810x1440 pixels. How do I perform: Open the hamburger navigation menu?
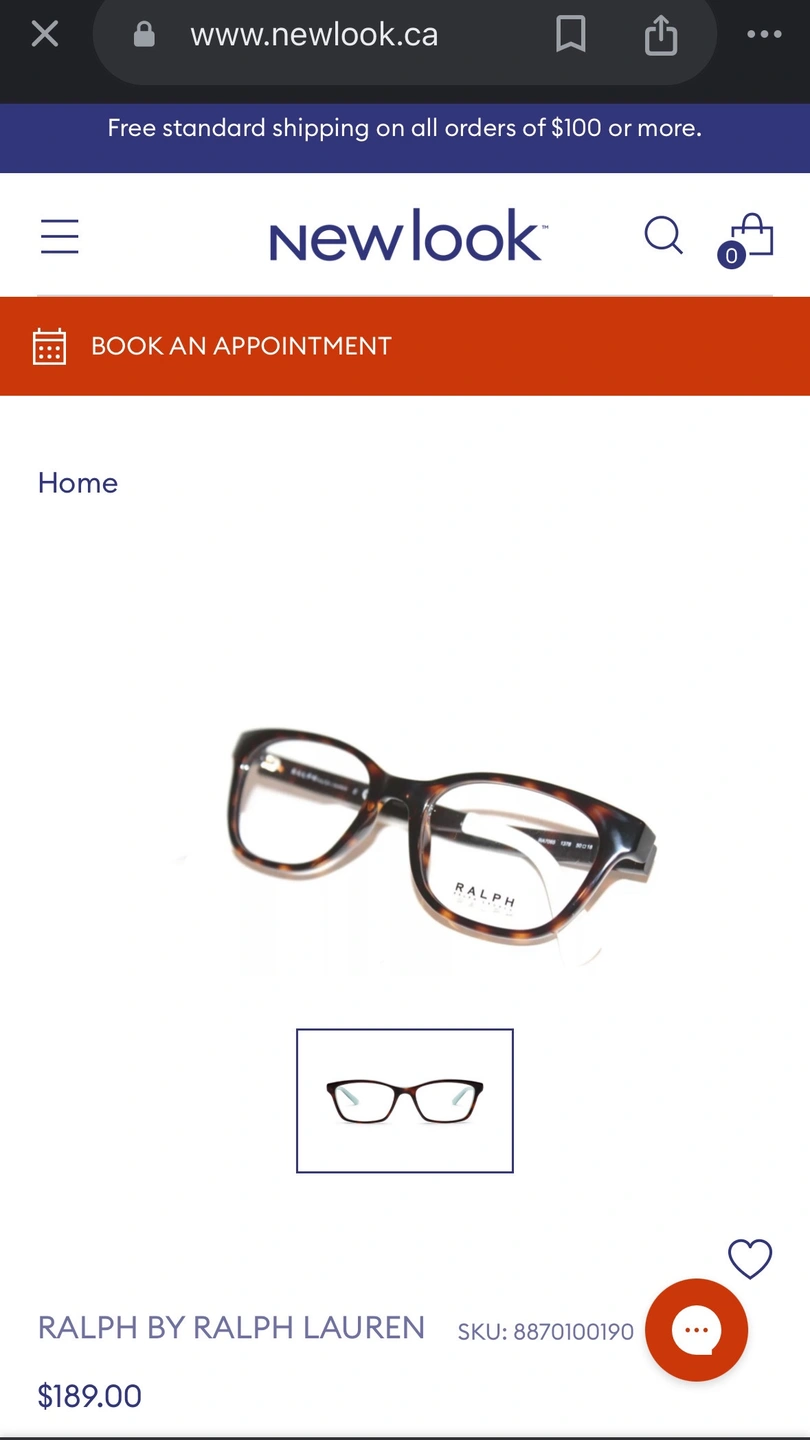pos(59,237)
